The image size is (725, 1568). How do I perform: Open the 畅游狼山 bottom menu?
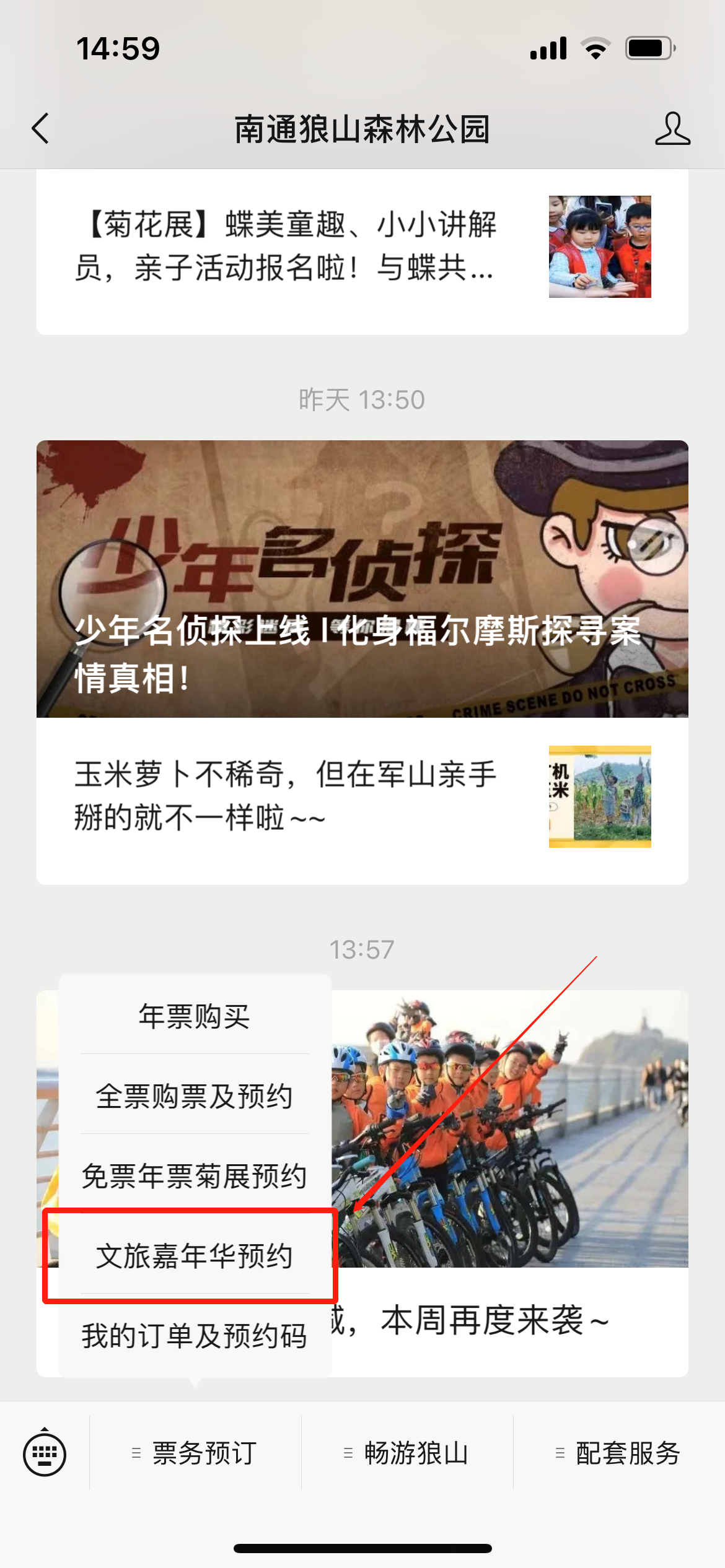tap(407, 1453)
